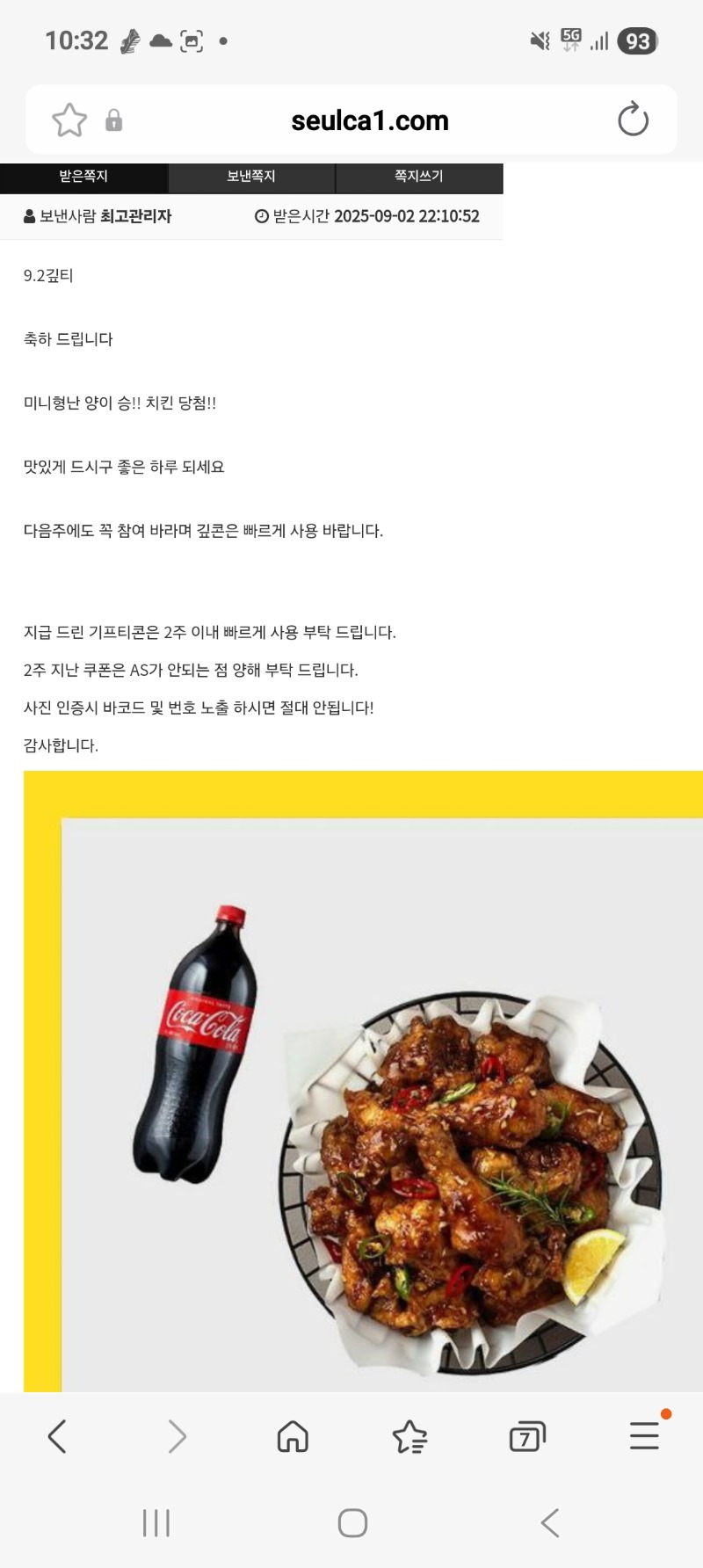This screenshot has height=1568, width=703.
Task: Open the browser home page
Action: tap(293, 1437)
